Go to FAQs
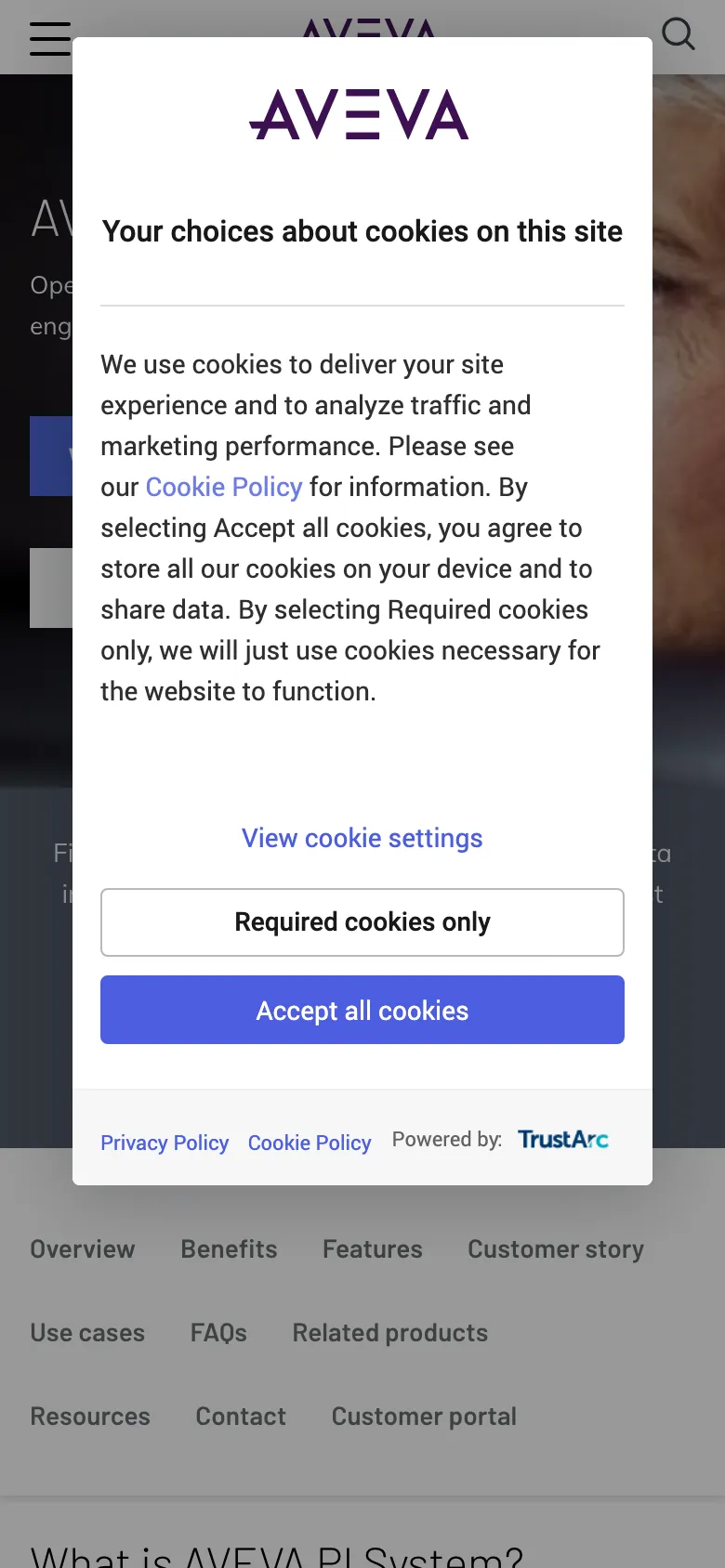This screenshot has width=725, height=1568. 218,1333
